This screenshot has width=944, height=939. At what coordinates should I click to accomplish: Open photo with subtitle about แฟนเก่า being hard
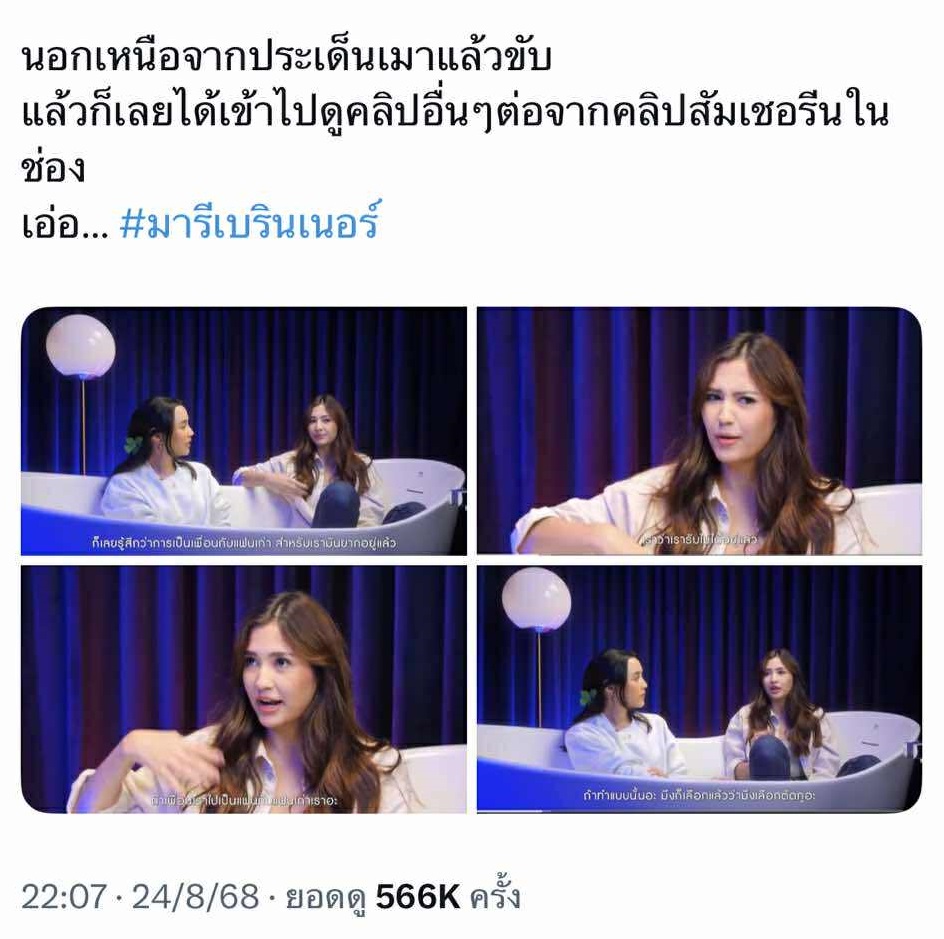[243, 430]
